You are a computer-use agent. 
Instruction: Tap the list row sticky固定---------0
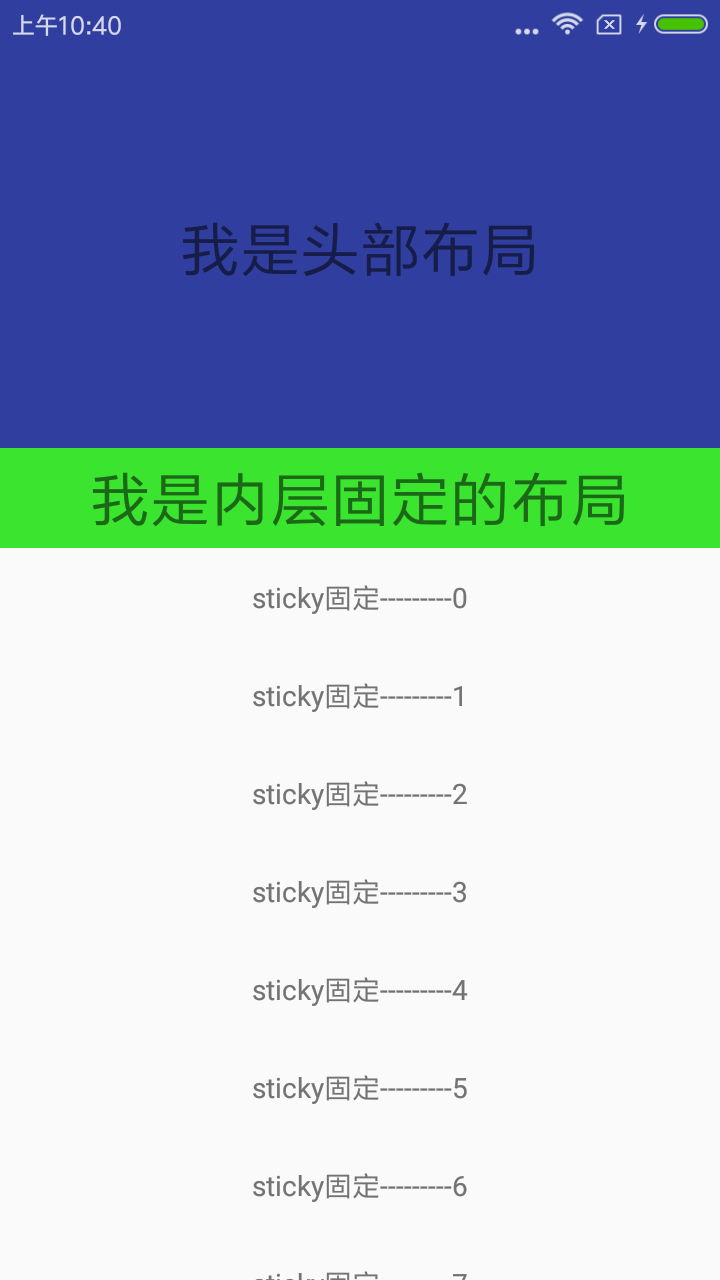pos(360,599)
